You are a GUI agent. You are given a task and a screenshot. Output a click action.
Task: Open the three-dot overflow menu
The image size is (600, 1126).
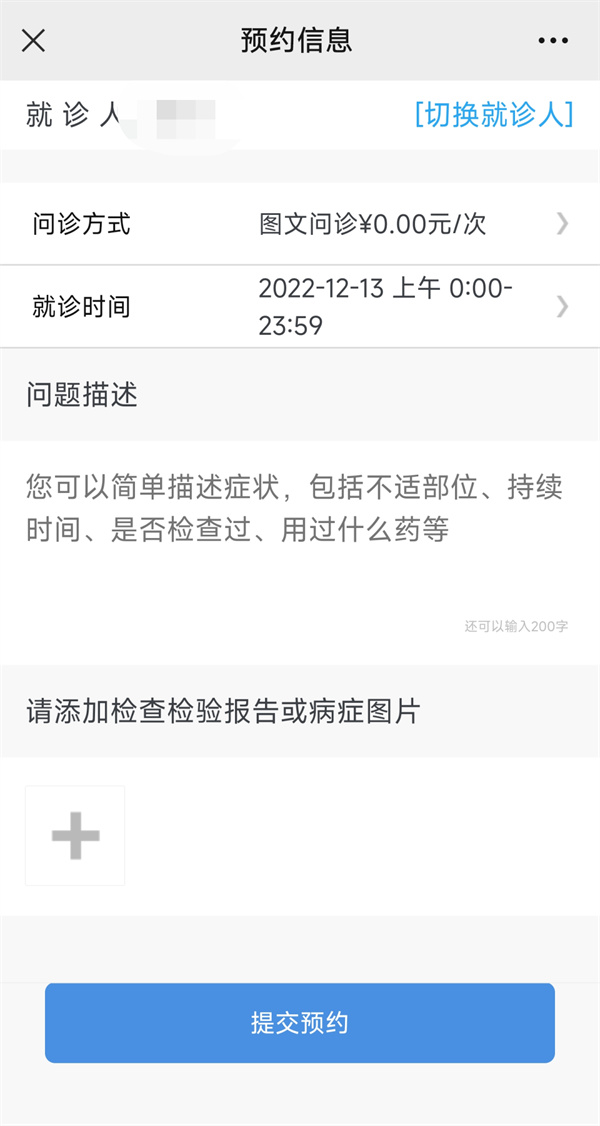[x=552, y=41]
